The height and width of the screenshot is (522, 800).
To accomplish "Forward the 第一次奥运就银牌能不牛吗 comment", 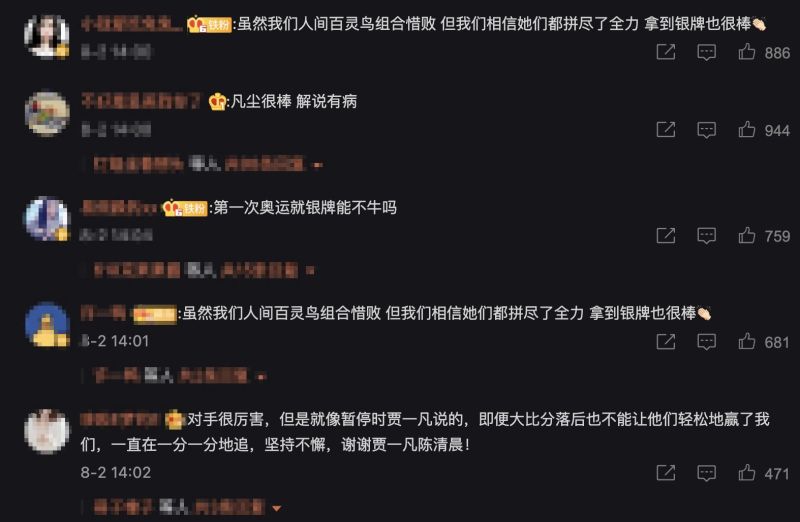I will coord(666,236).
